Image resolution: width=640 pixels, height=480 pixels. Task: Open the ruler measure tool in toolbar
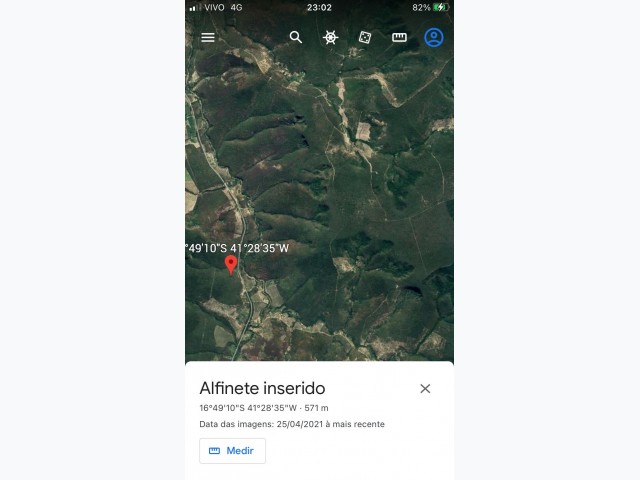pyautogui.click(x=399, y=38)
